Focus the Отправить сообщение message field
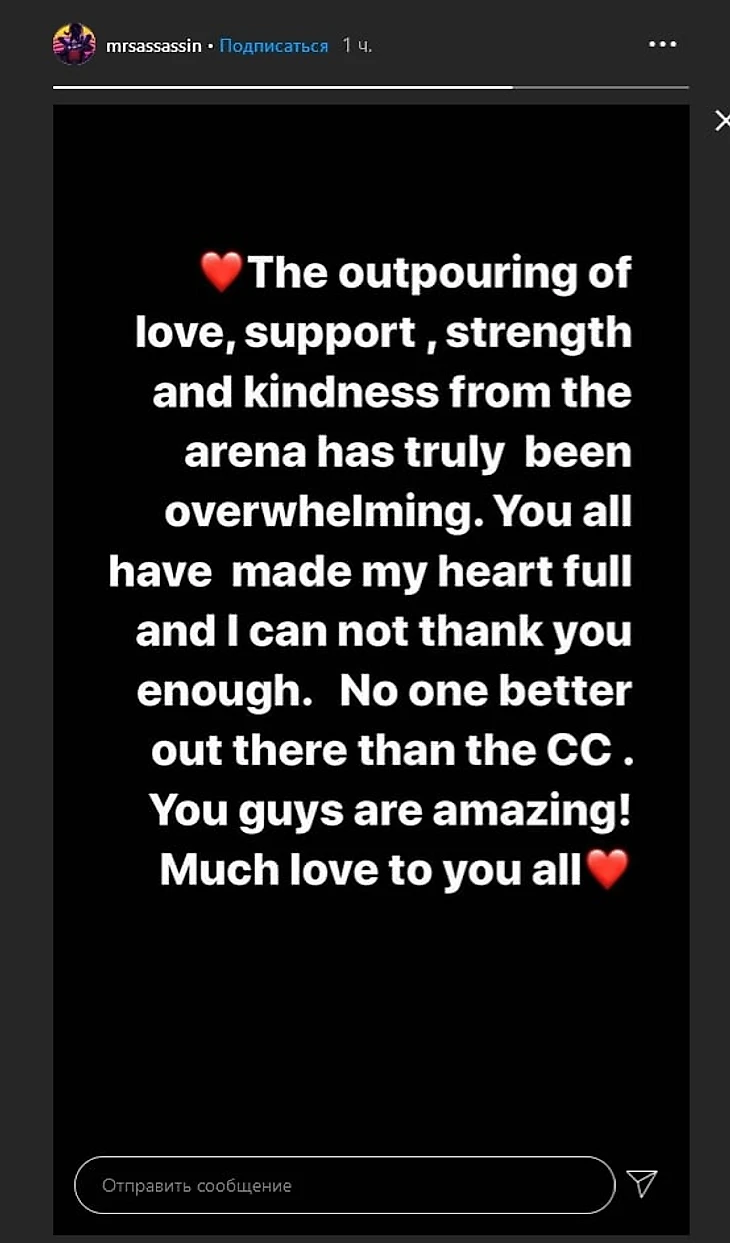The width and height of the screenshot is (730, 1243). coord(344,1185)
